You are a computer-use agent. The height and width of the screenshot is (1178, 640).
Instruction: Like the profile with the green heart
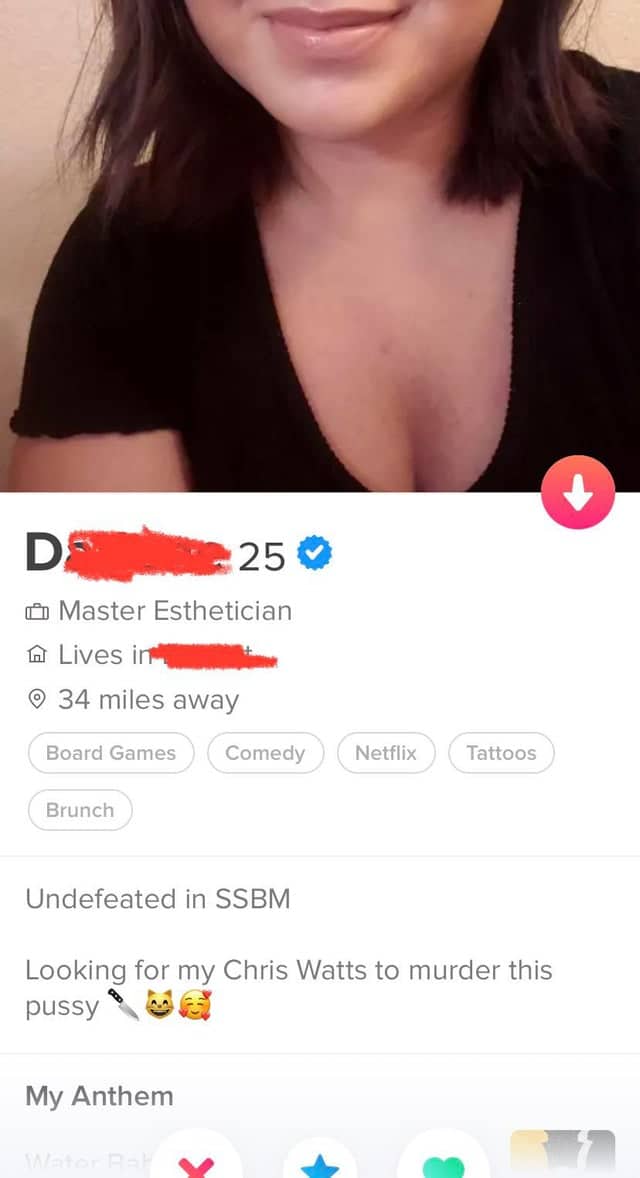(x=444, y=1160)
